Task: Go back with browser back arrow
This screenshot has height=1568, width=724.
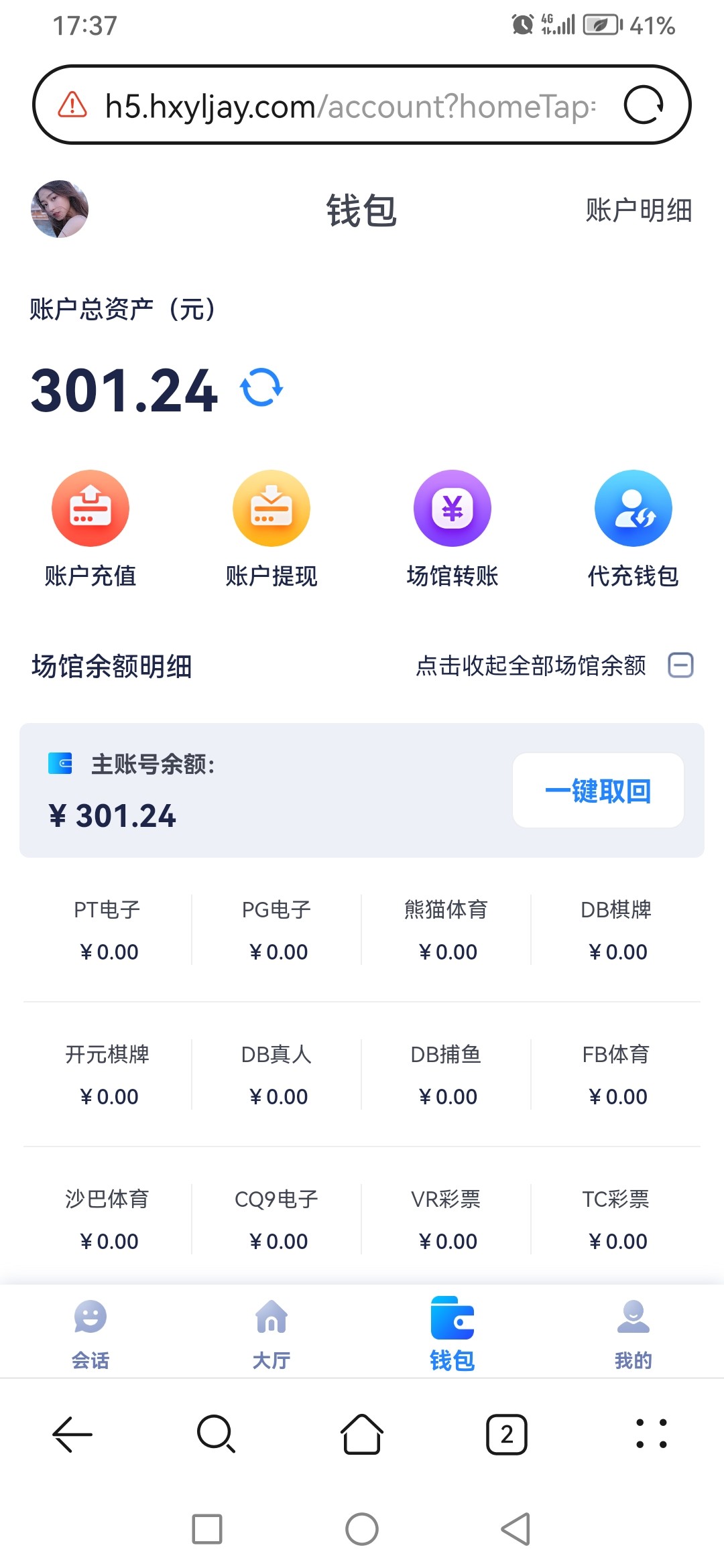Action: tap(72, 1435)
